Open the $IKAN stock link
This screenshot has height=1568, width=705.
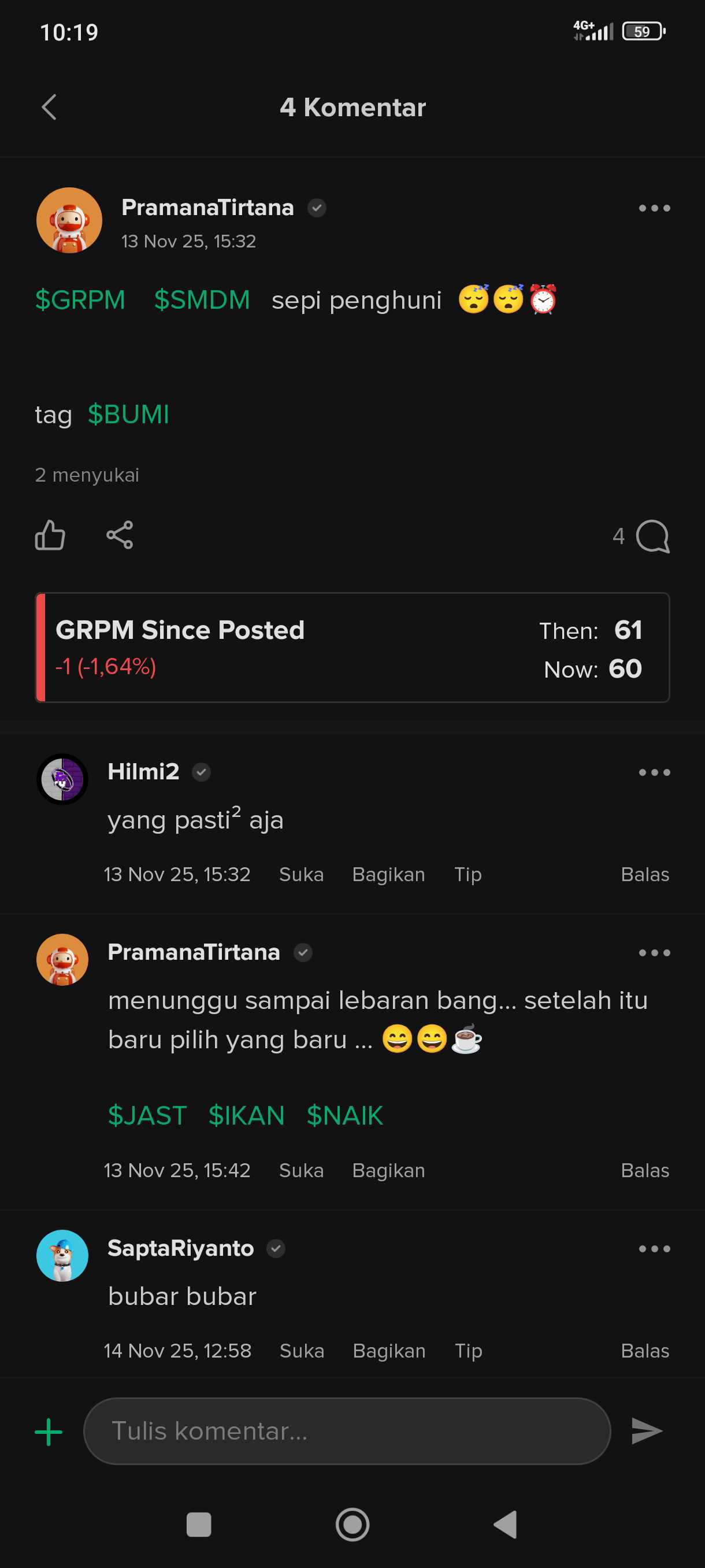[x=246, y=1116]
